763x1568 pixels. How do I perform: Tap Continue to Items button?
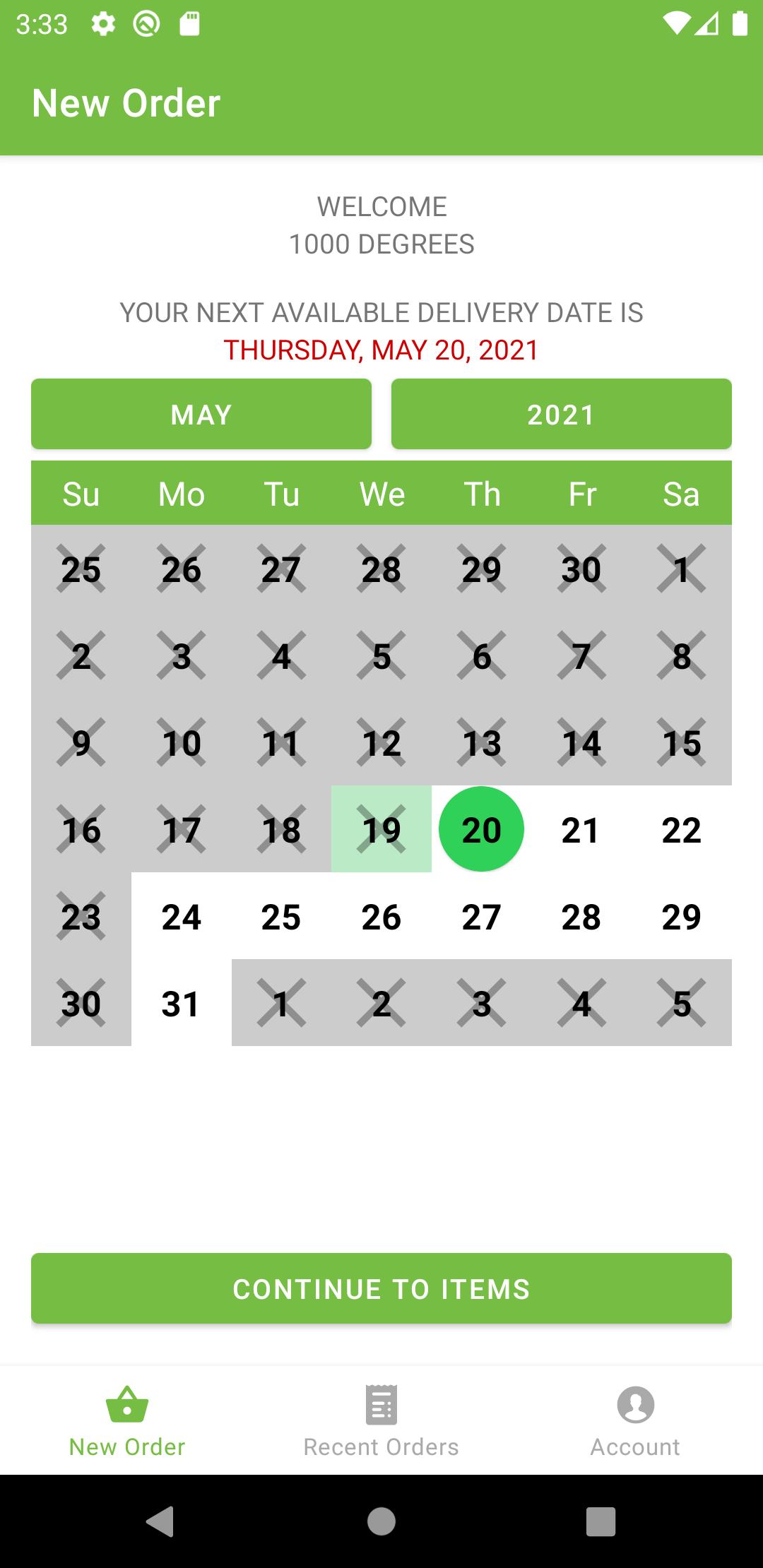pos(381,1288)
